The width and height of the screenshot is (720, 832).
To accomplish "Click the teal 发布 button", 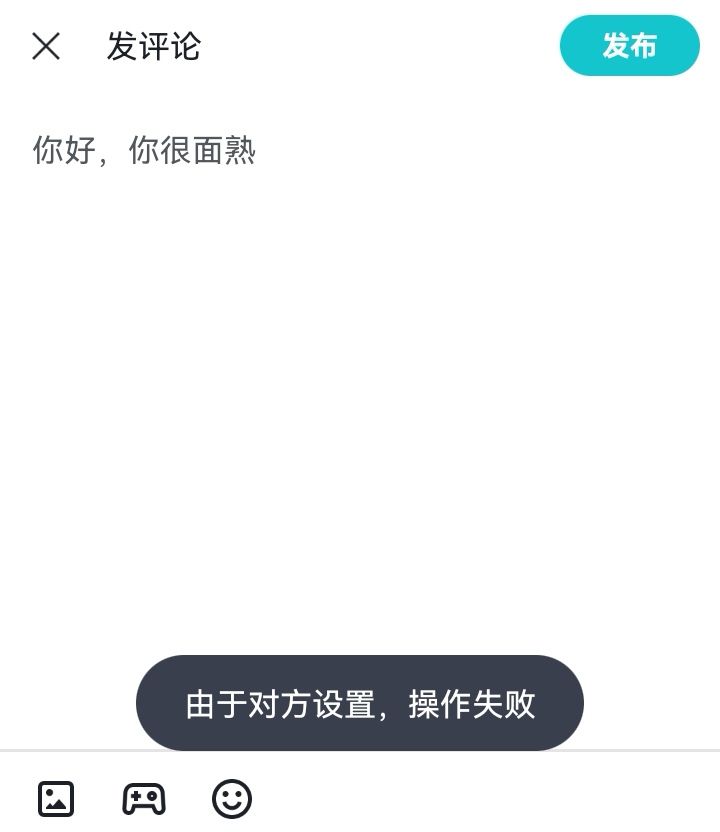I will coord(629,45).
